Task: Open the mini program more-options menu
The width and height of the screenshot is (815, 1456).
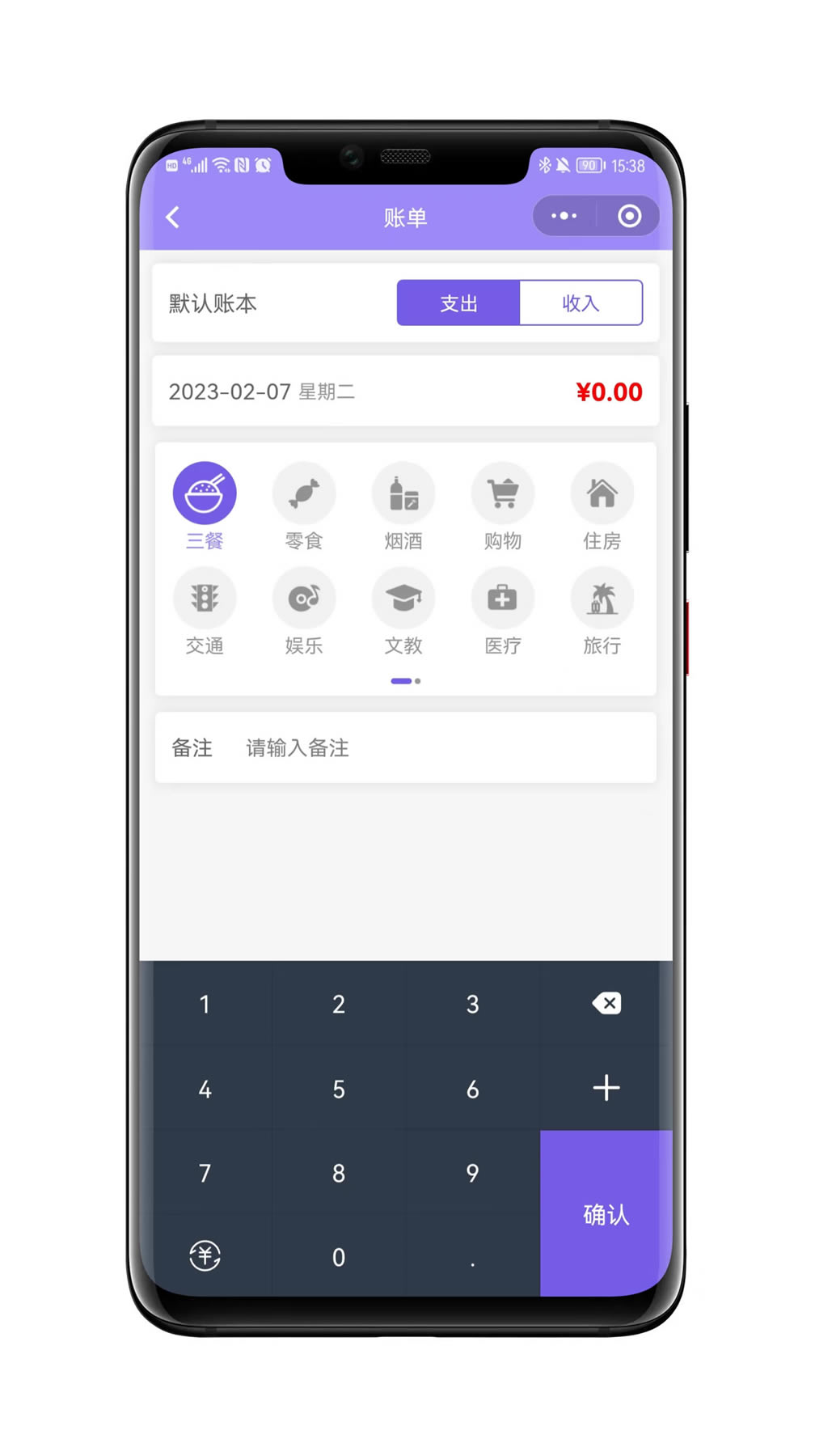Action: coord(564,216)
